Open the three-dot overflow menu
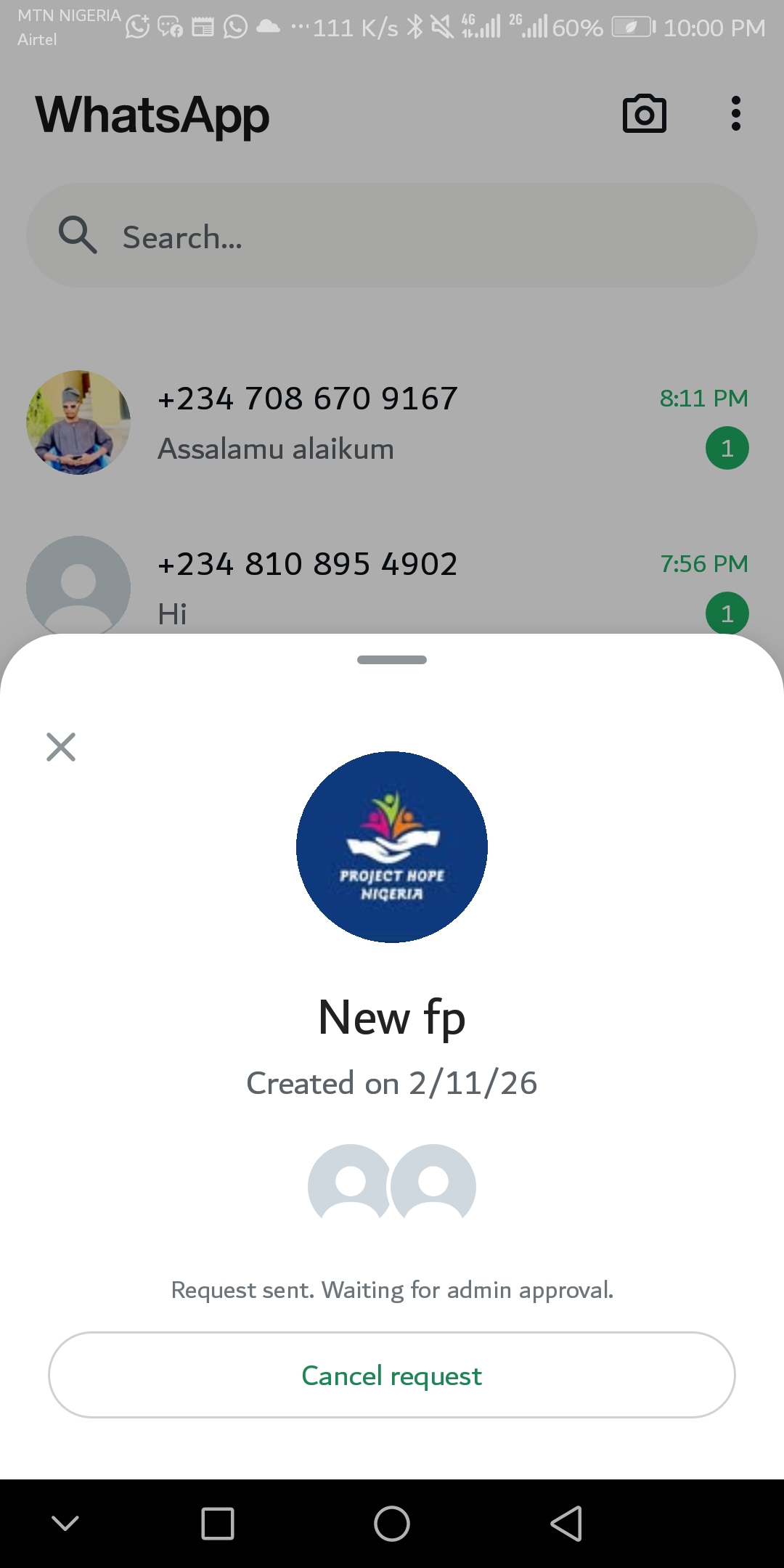 point(735,114)
